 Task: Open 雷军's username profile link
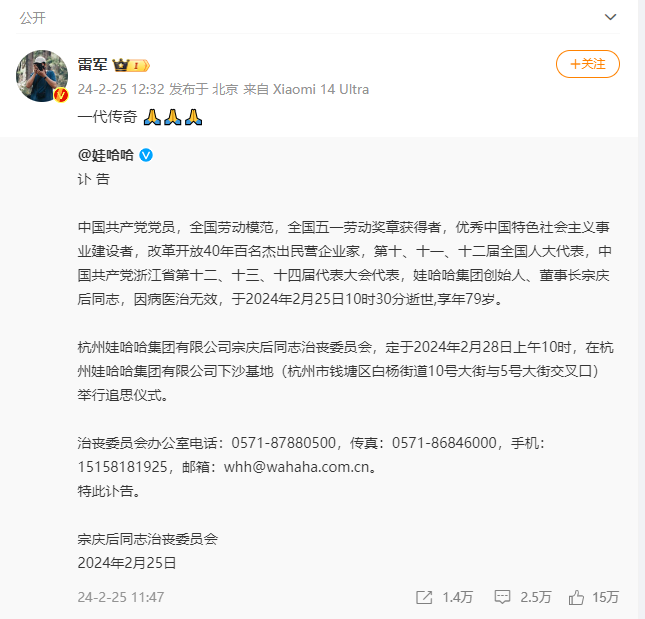92,64
